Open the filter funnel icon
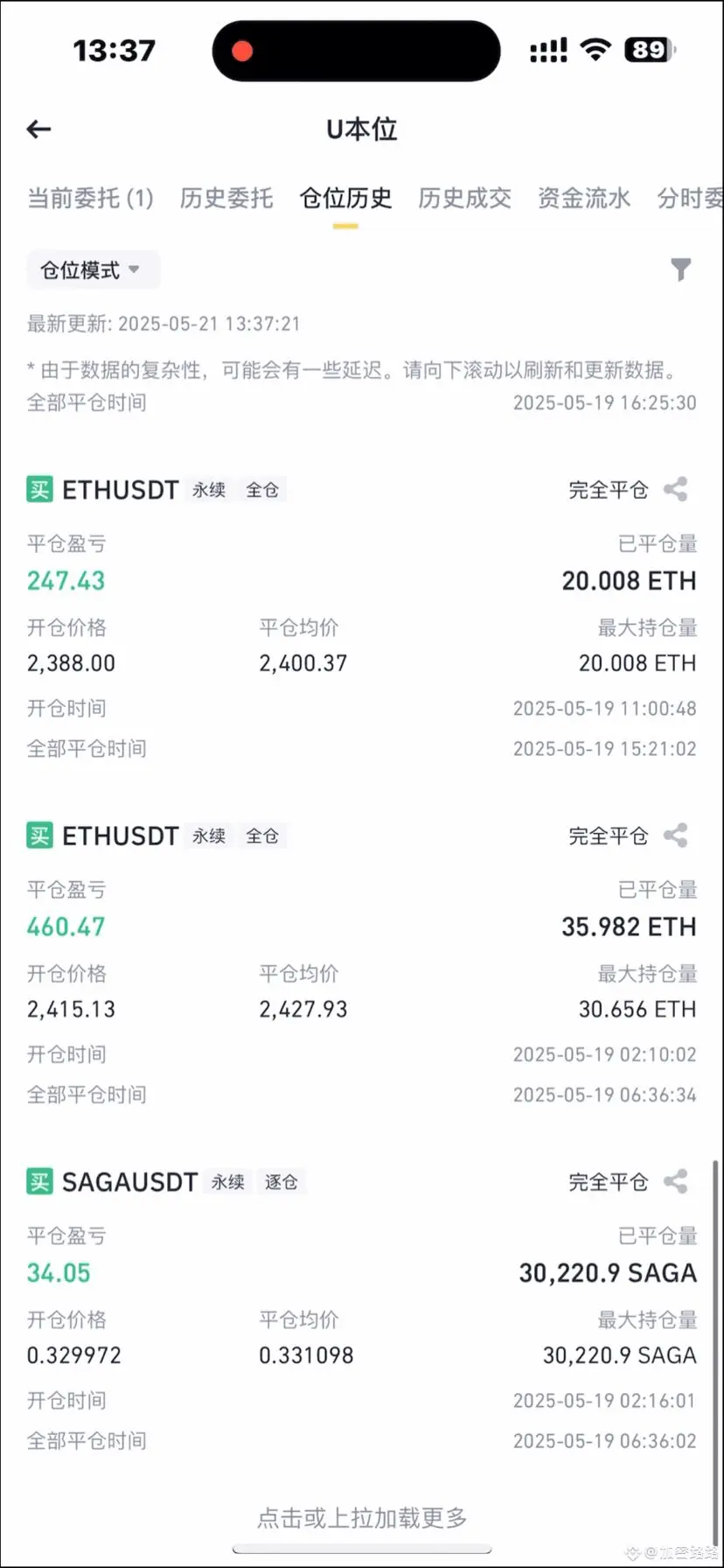Viewport: 724px width, 1568px height. coord(680,269)
